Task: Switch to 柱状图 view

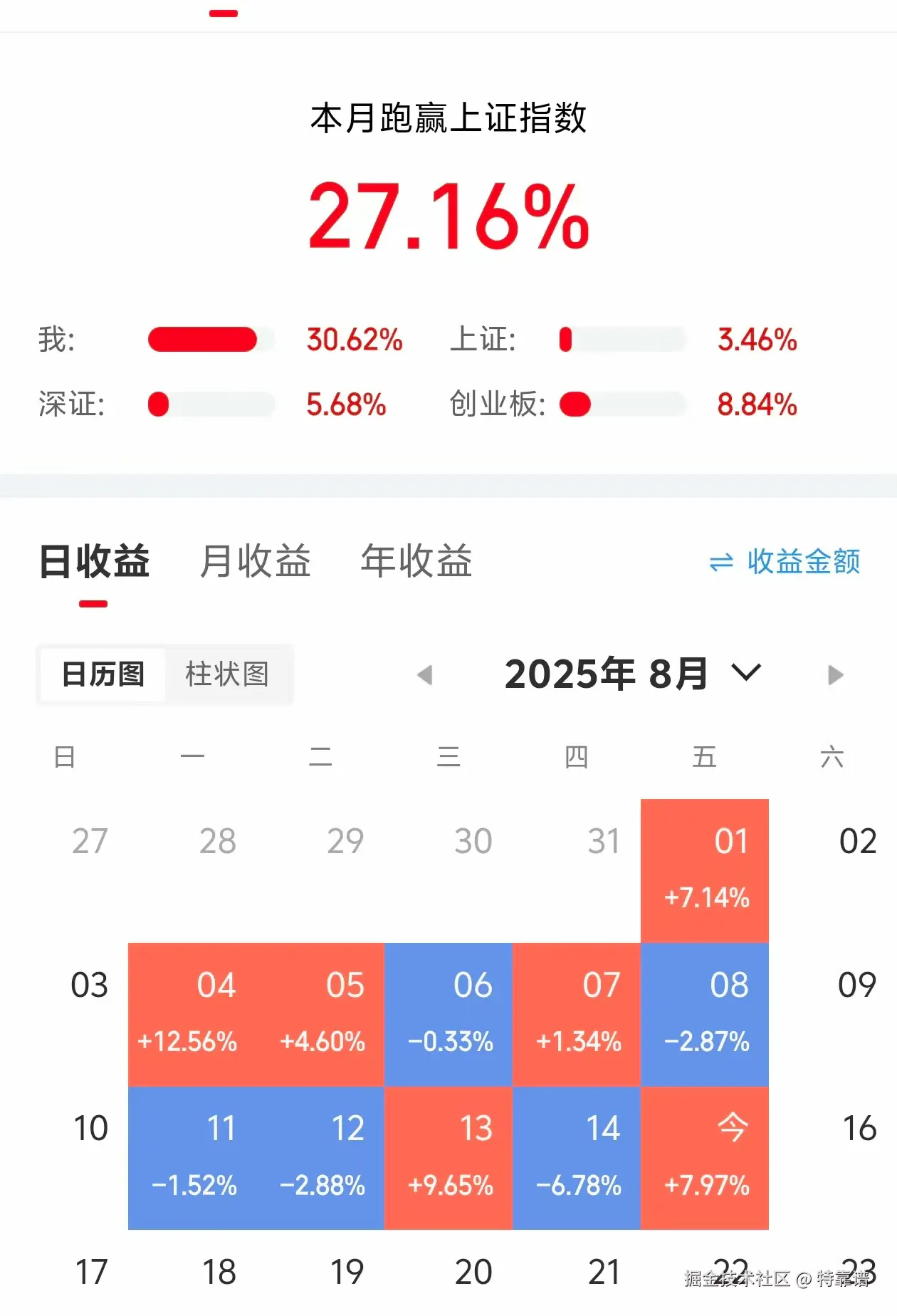Action: [x=227, y=674]
